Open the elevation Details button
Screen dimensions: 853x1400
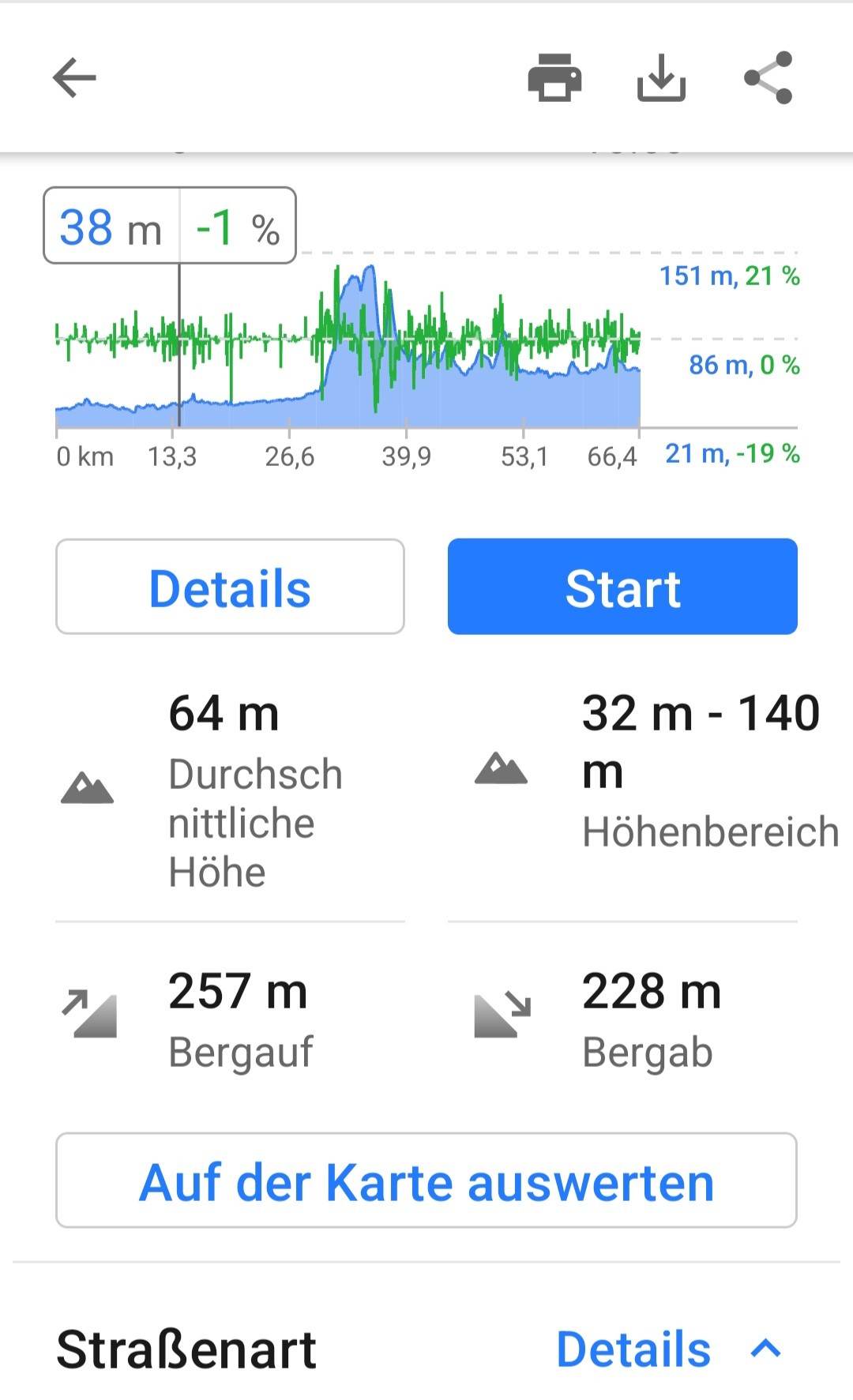click(230, 587)
